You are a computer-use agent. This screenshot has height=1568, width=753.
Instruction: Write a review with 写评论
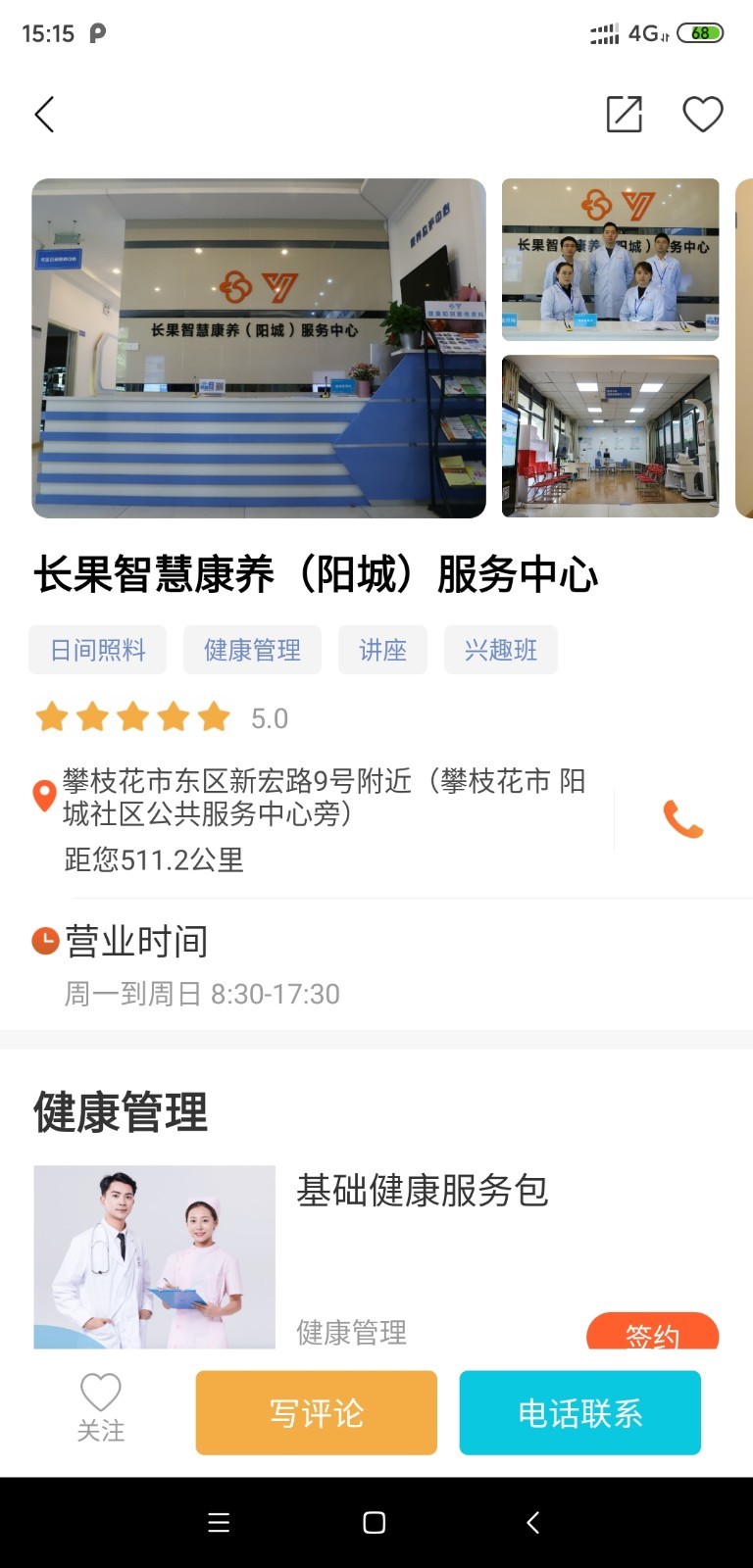pyautogui.click(x=316, y=1412)
